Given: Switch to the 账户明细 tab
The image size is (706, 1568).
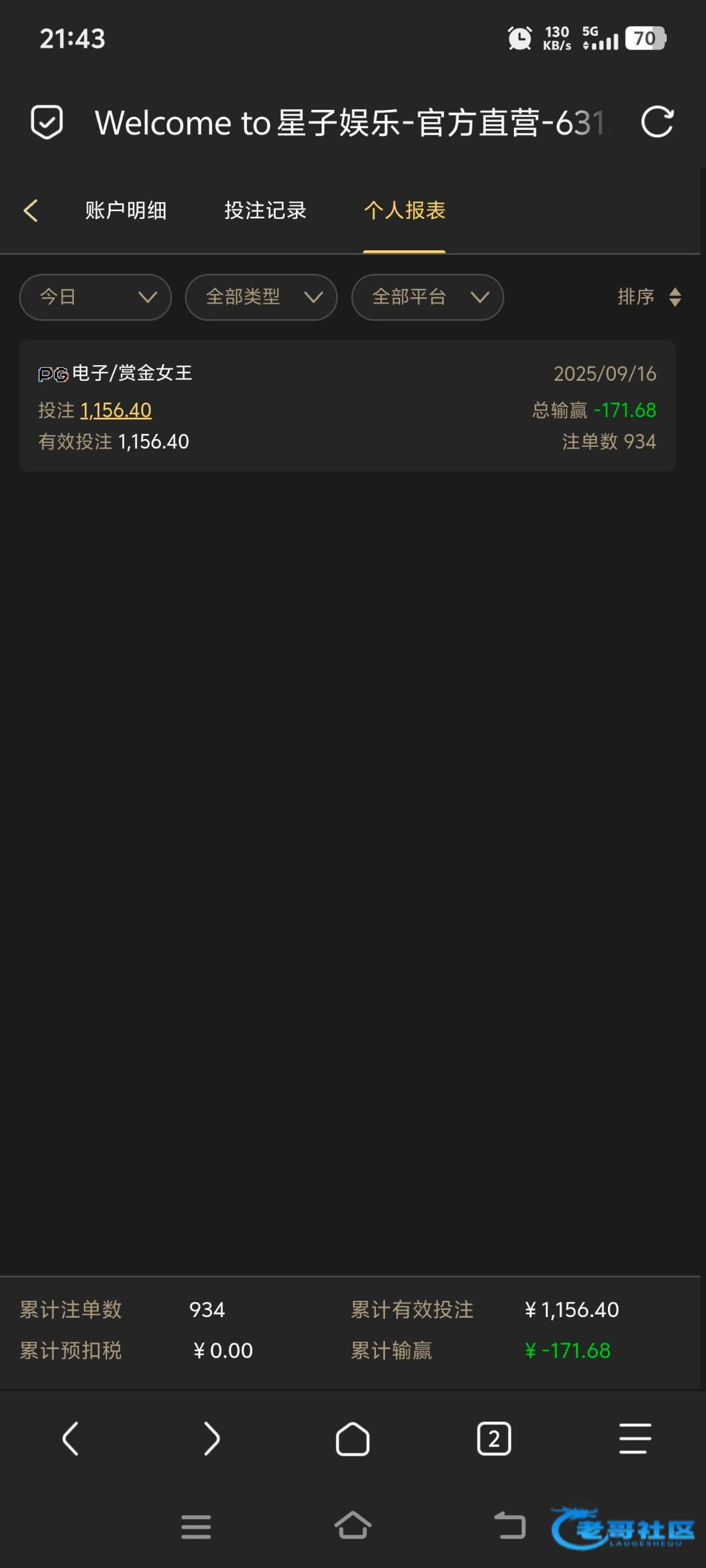Looking at the screenshot, I should click(x=126, y=210).
